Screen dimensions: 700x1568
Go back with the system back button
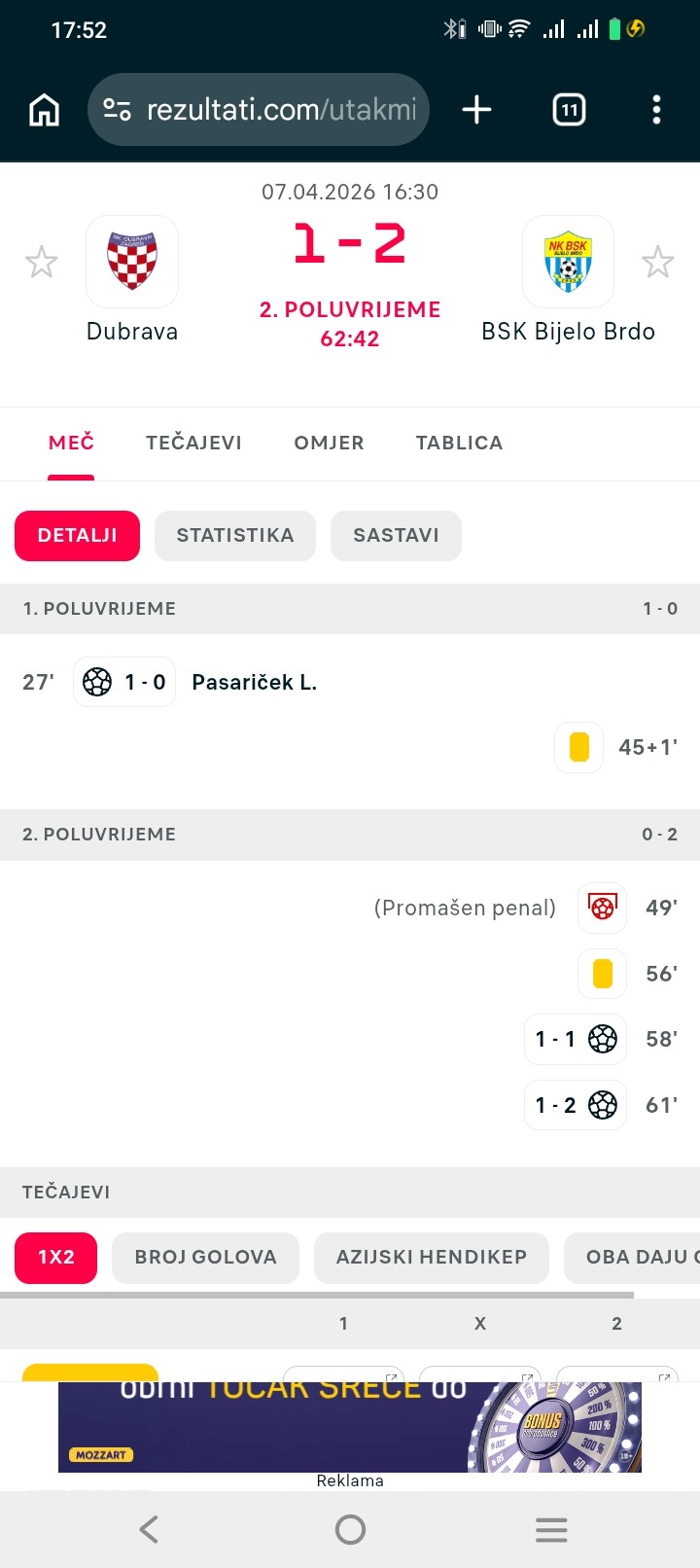(149, 1529)
